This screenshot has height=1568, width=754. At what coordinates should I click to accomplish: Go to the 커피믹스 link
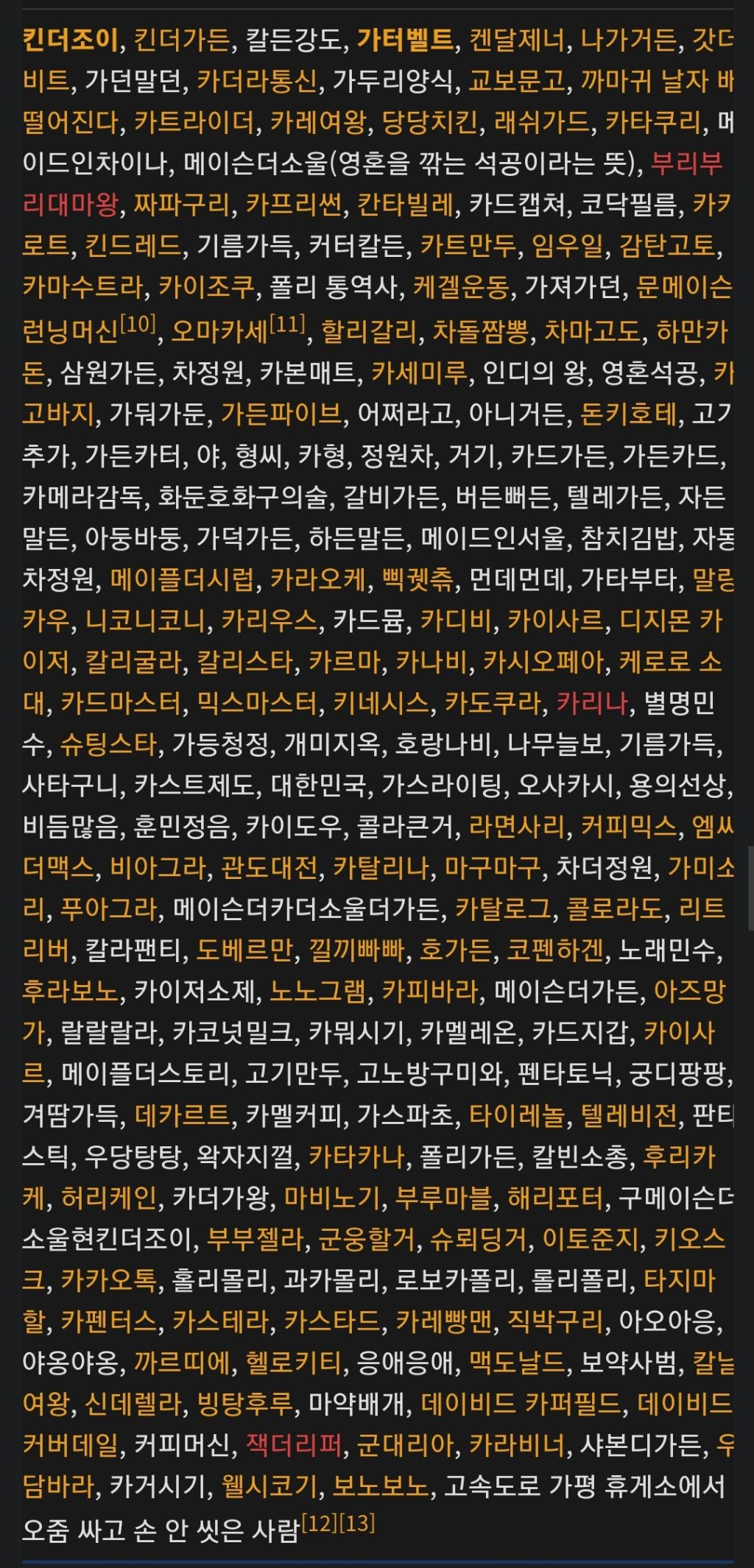coord(628,827)
